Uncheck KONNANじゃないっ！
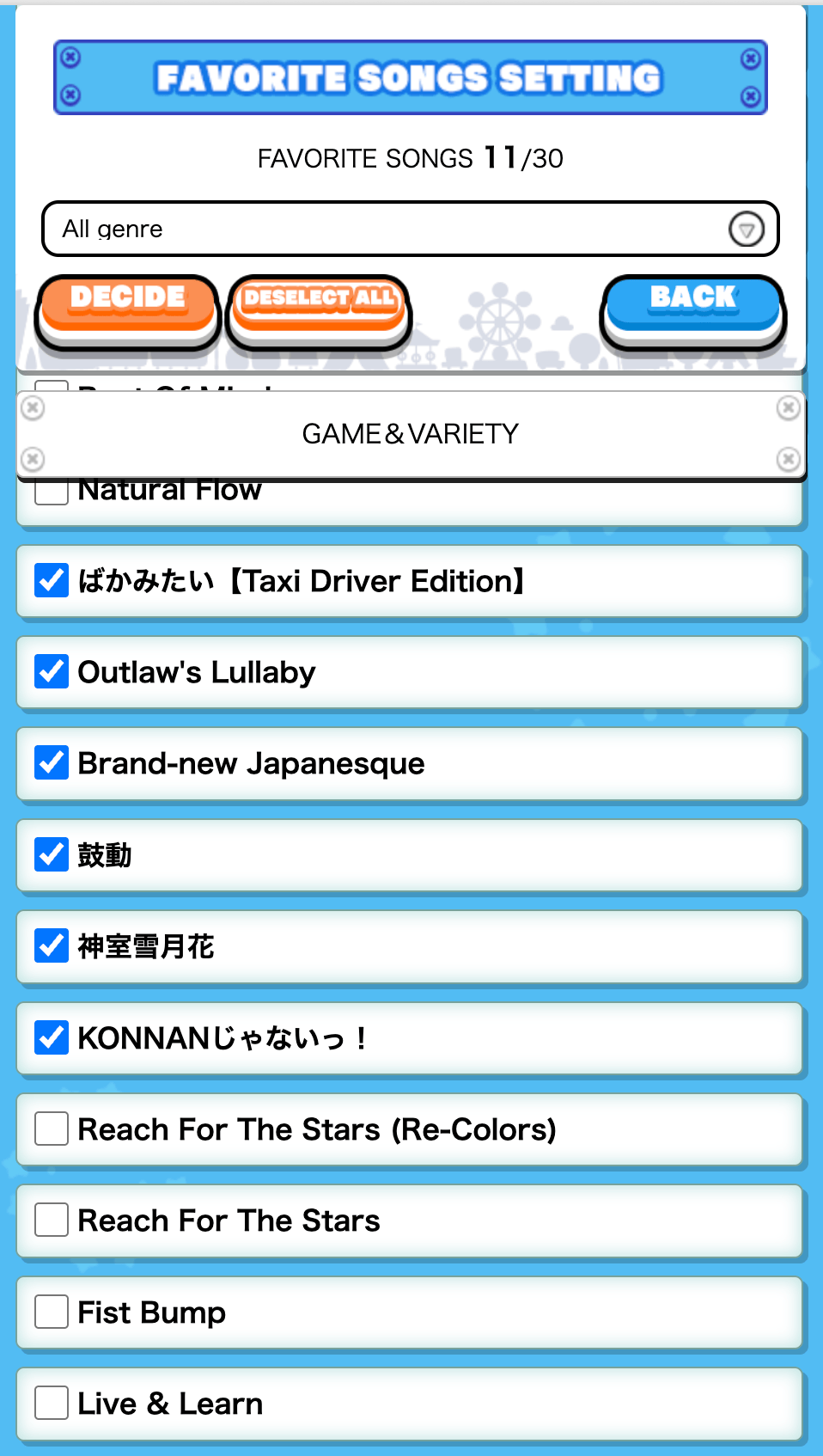Viewport: 823px width, 1456px height. pyautogui.click(x=52, y=1037)
